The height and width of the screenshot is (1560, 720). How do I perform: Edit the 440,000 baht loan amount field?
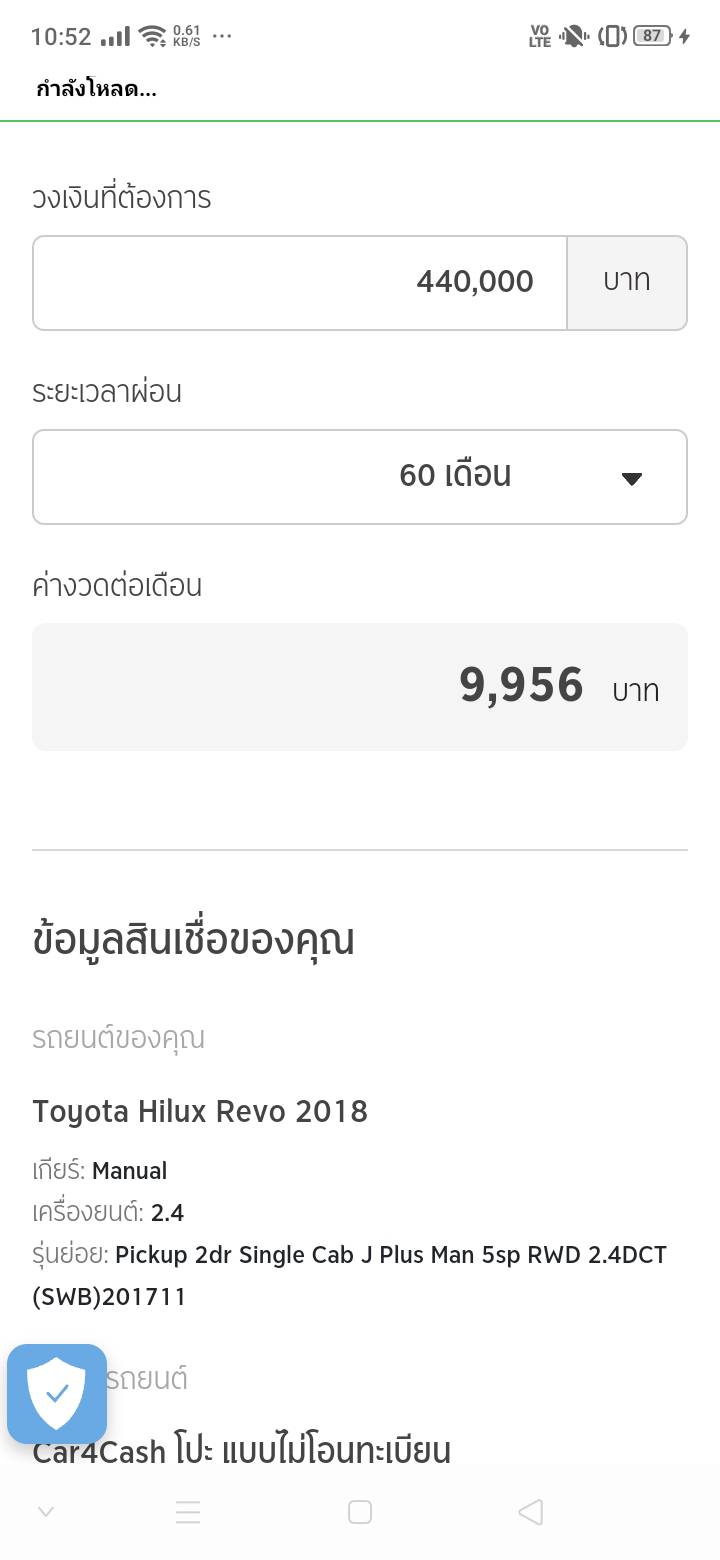point(300,282)
